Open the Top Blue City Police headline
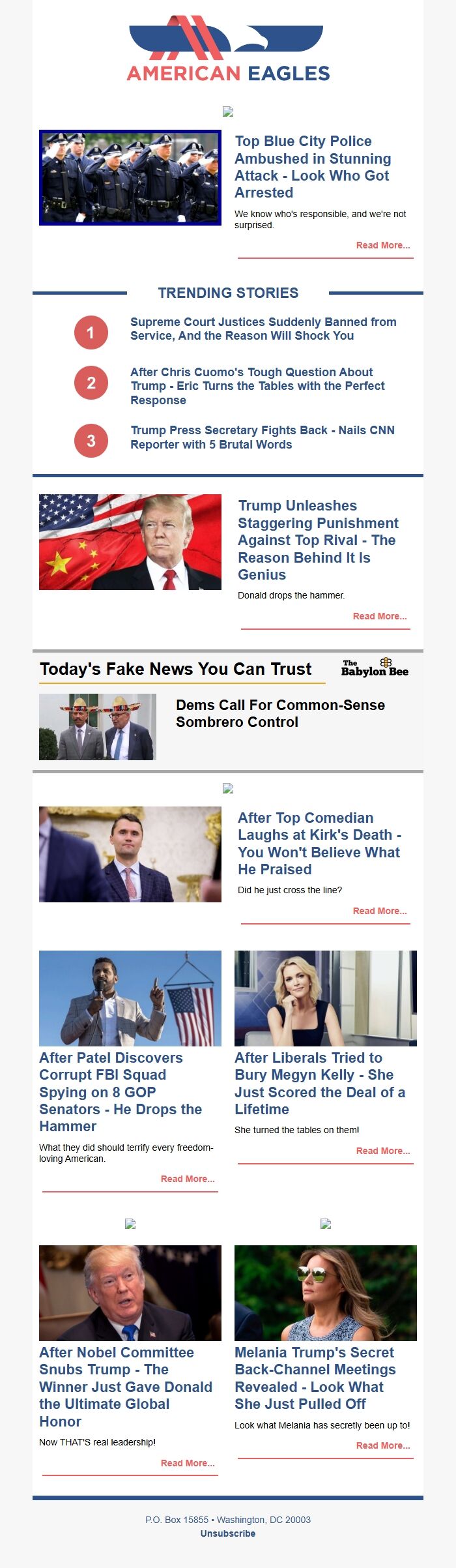Image resolution: width=456 pixels, height=1568 pixels. click(x=313, y=167)
